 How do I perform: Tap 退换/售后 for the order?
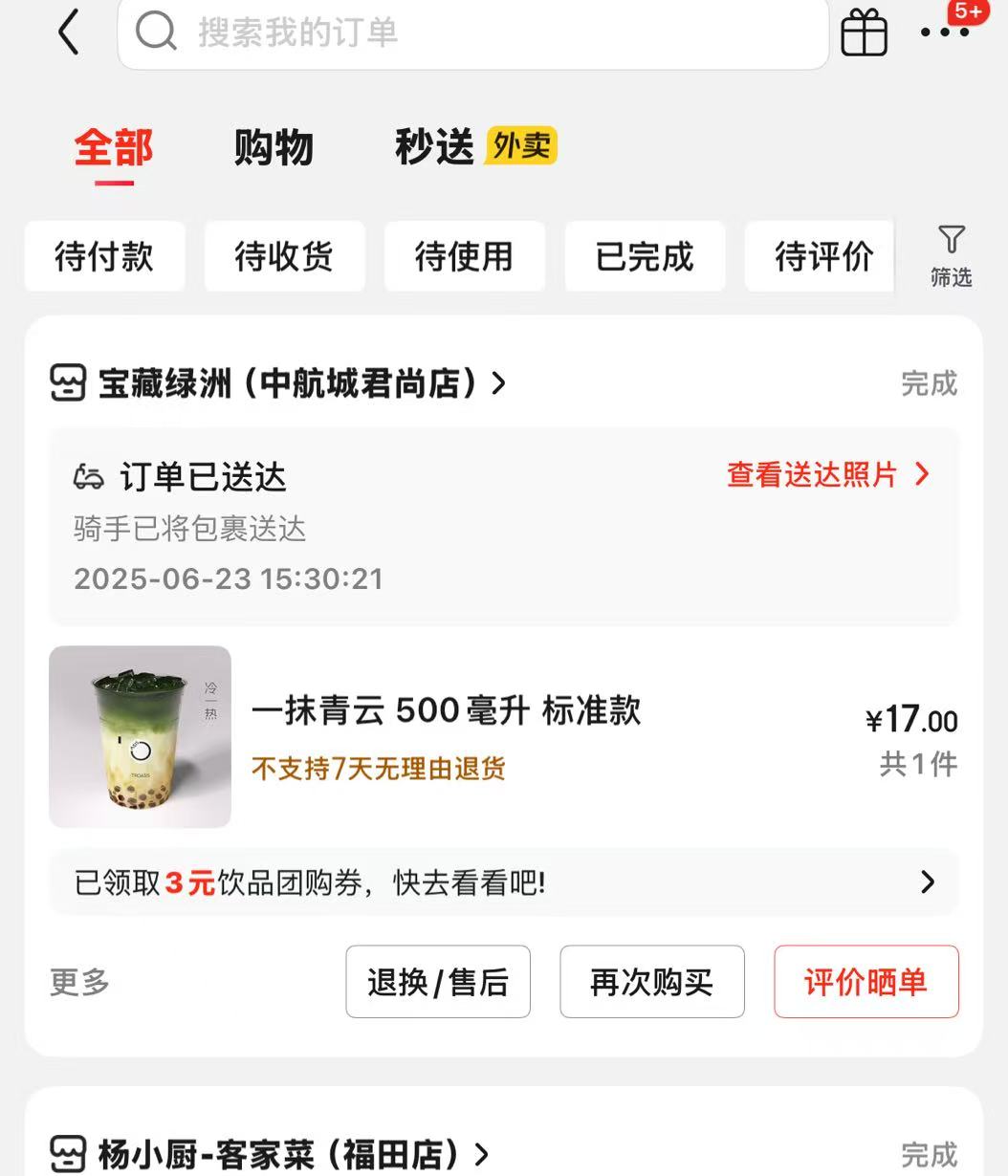click(x=438, y=982)
